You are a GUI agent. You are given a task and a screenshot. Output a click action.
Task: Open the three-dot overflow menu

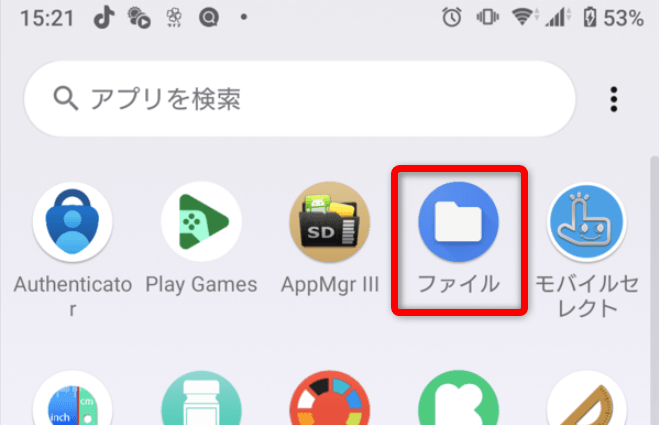click(x=613, y=99)
